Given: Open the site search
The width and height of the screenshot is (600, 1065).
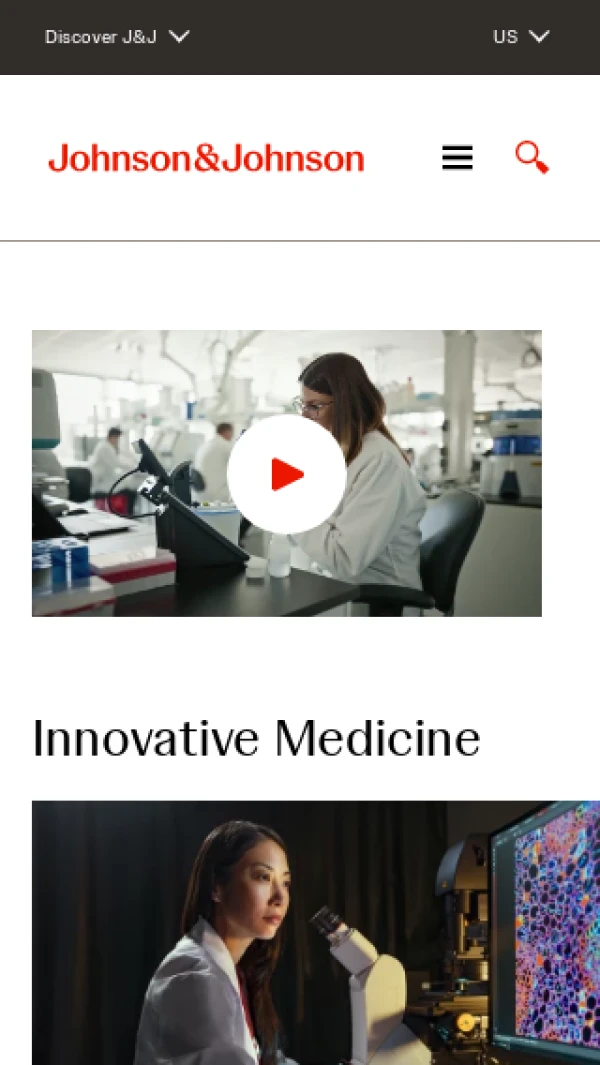Looking at the screenshot, I should [531, 157].
